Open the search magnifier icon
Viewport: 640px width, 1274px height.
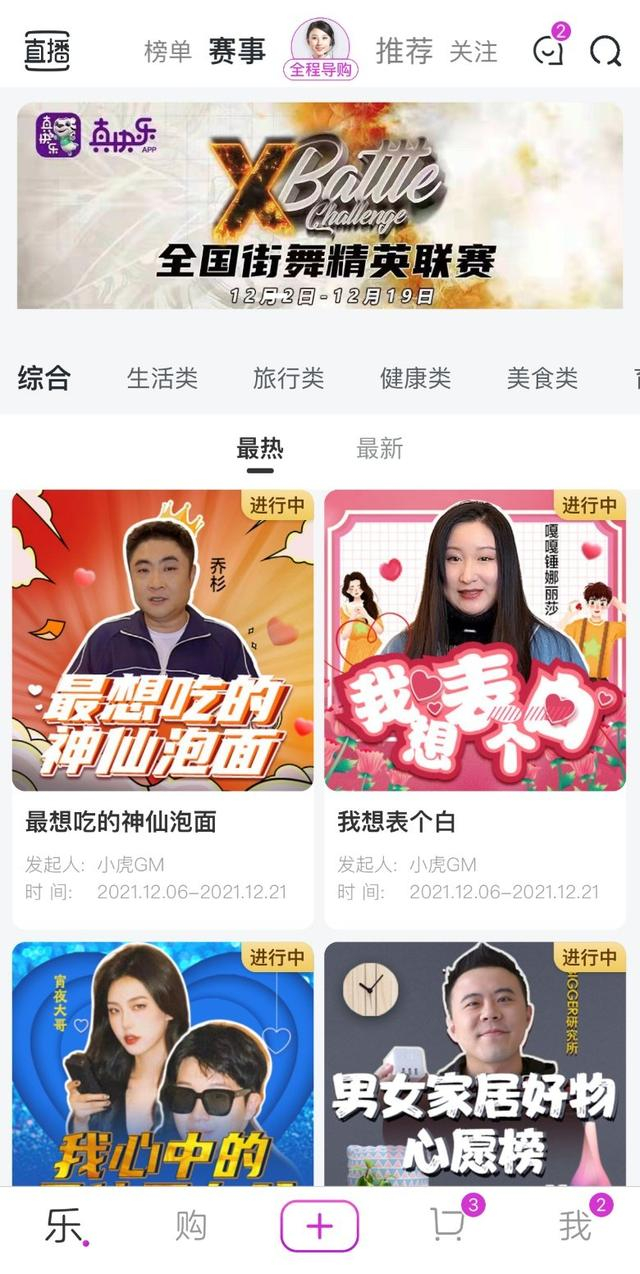point(605,50)
